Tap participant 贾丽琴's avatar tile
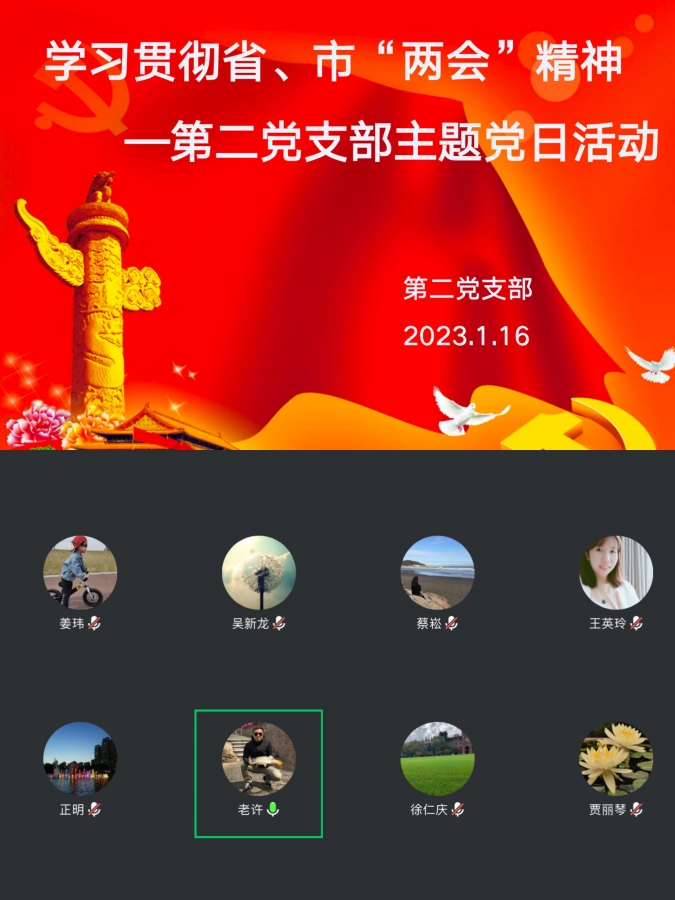This screenshot has height=900, width=675. [x=616, y=759]
